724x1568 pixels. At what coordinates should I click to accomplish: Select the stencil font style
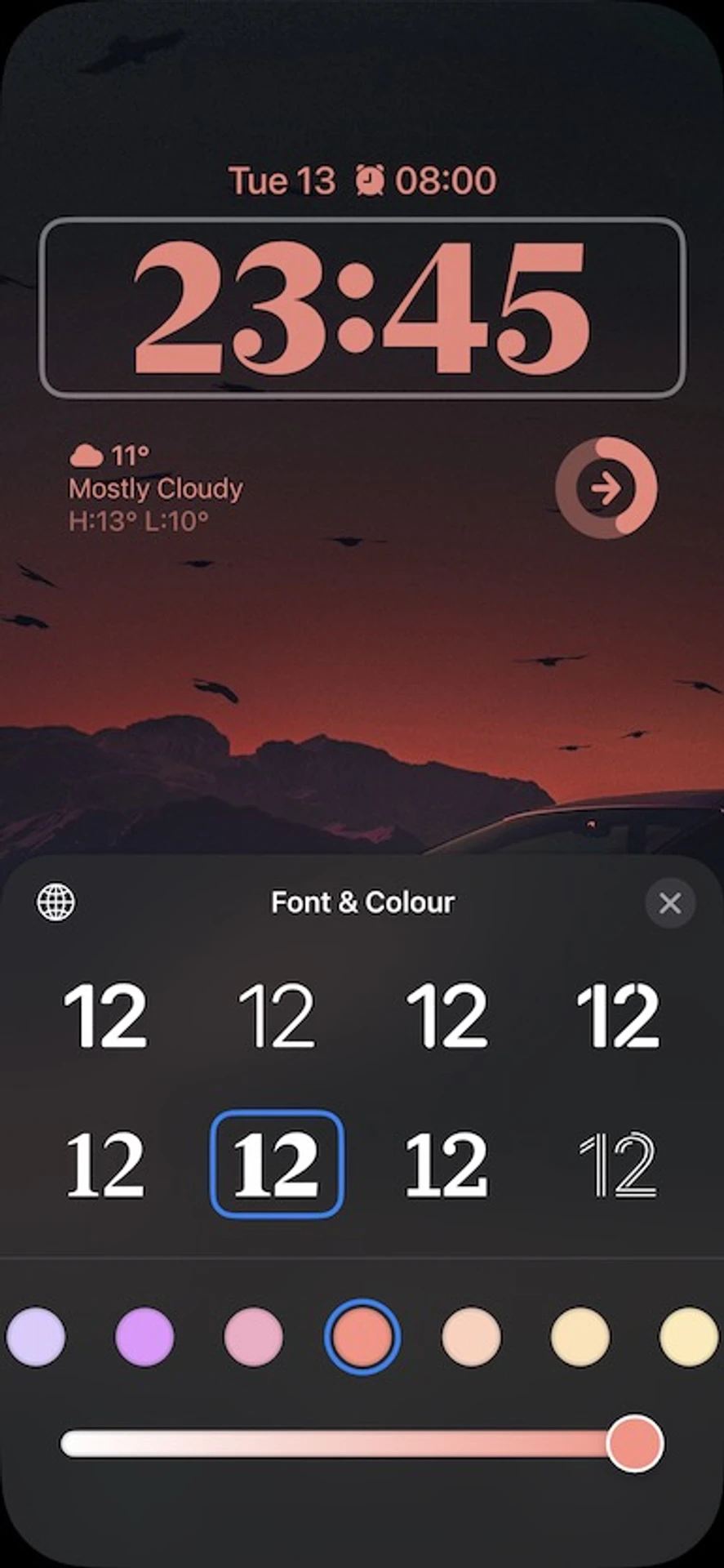(618, 1015)
